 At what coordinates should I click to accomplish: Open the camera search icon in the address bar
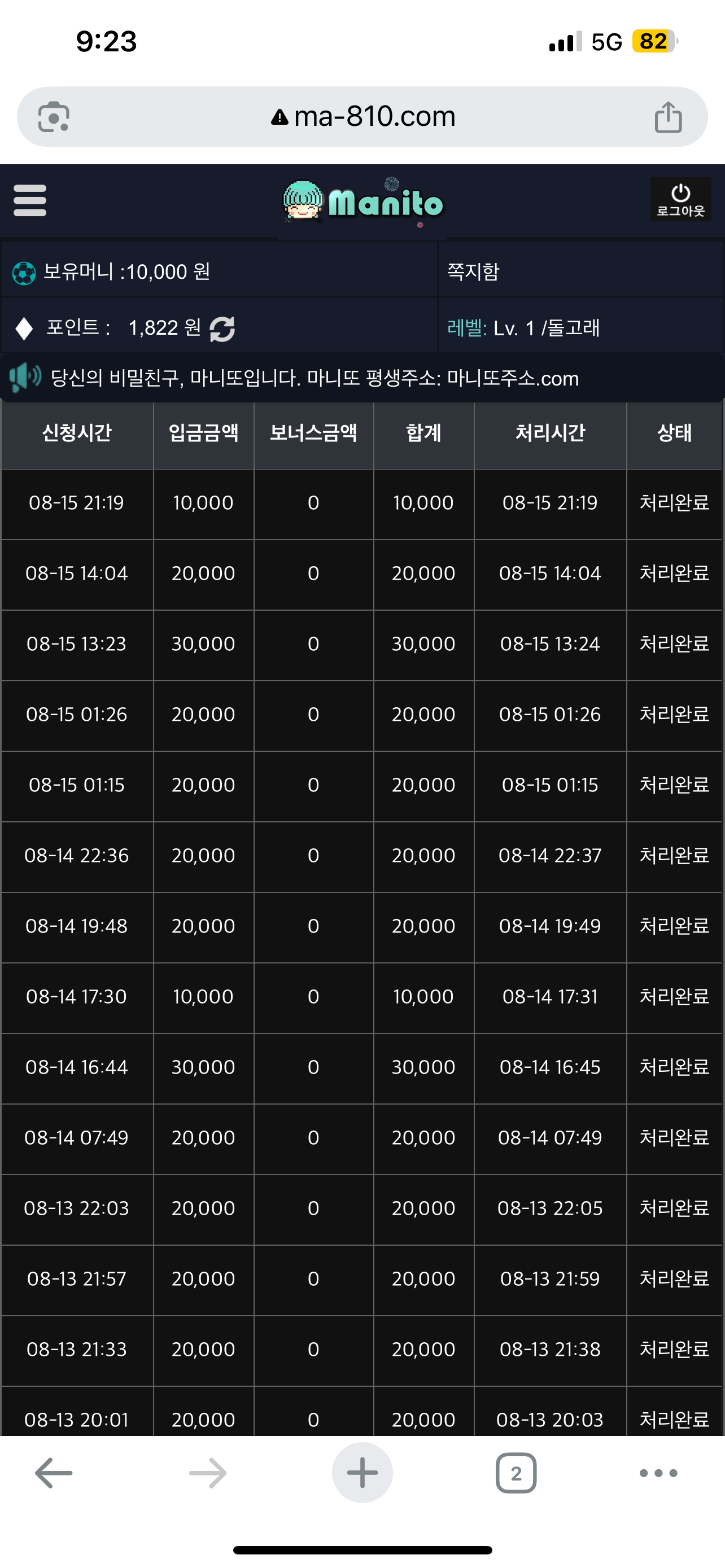coord(54,117)
